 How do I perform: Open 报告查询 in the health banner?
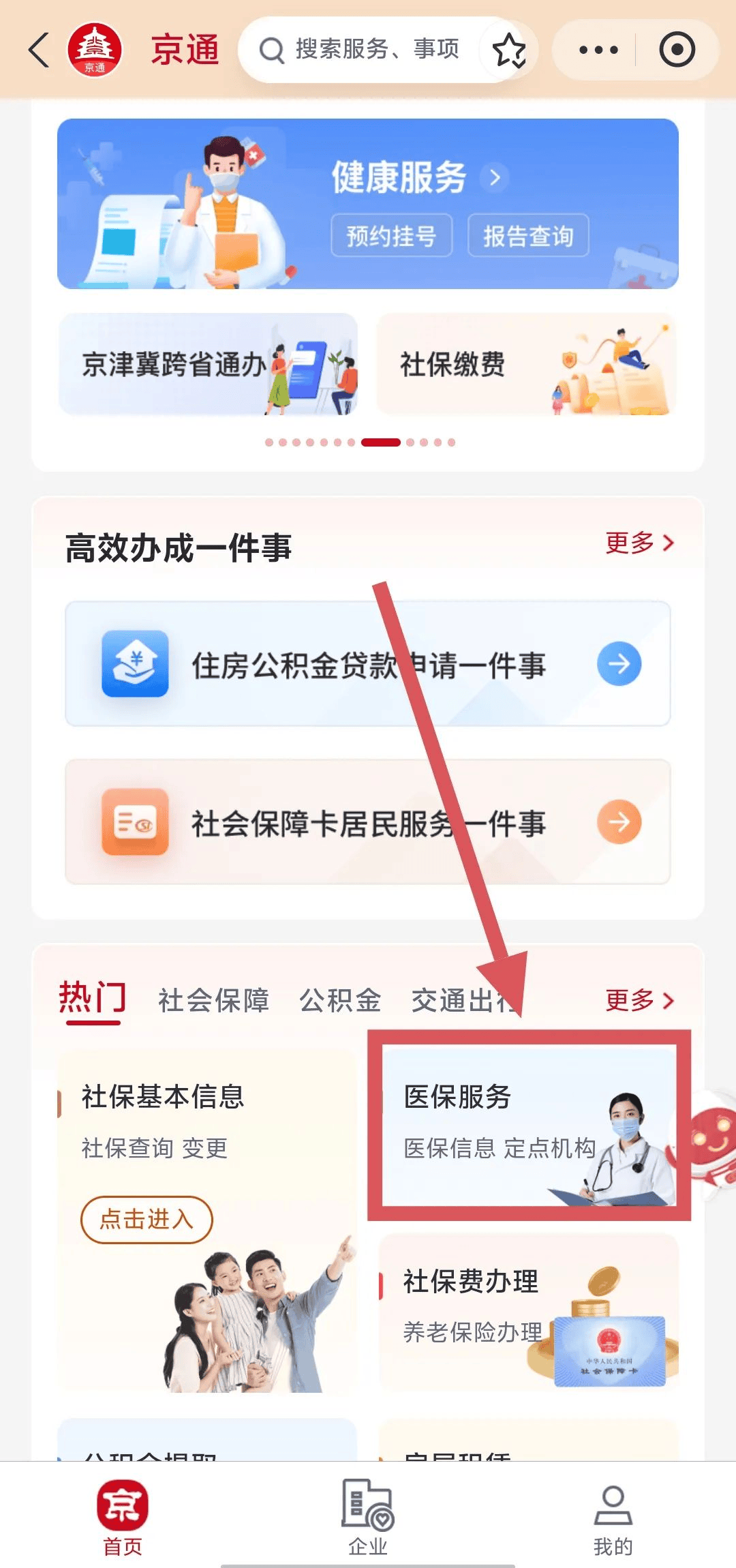pos(528,236)
